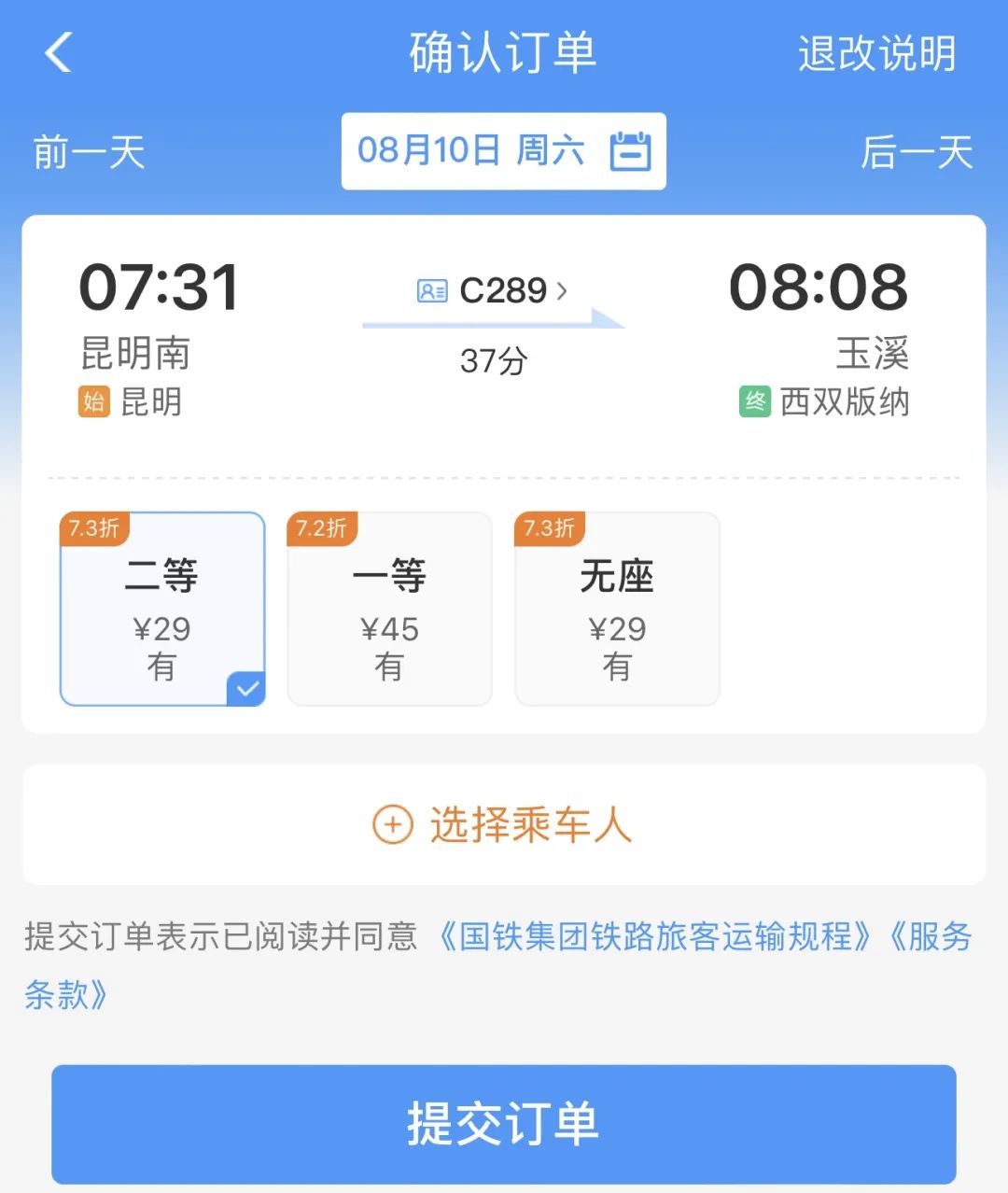The width and height of the screenshot is (1008, 1193).
Task: Open 前一天 to view previous day trains
Action: 87,152
